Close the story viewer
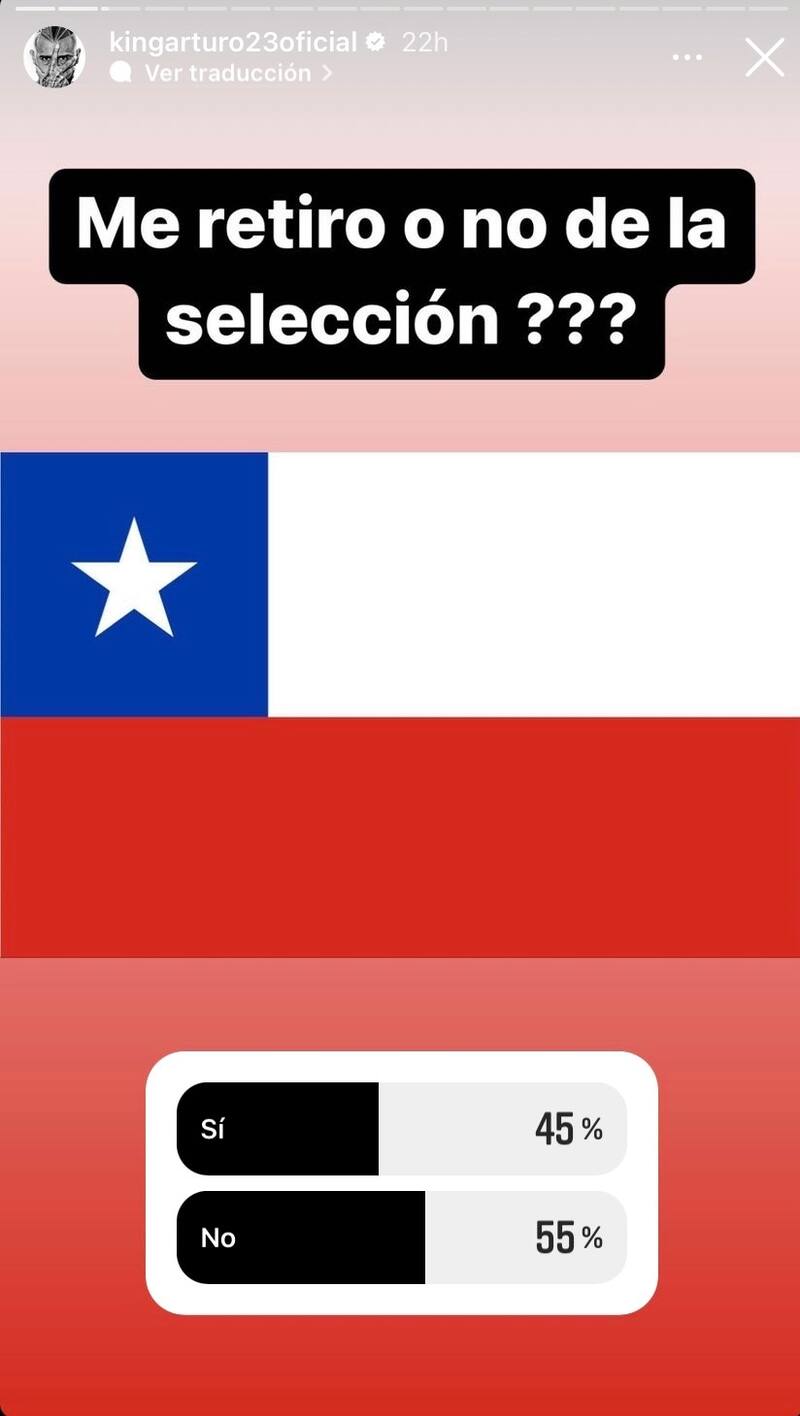This screenshot has height=1416, width=800. (x=764, y=58)
